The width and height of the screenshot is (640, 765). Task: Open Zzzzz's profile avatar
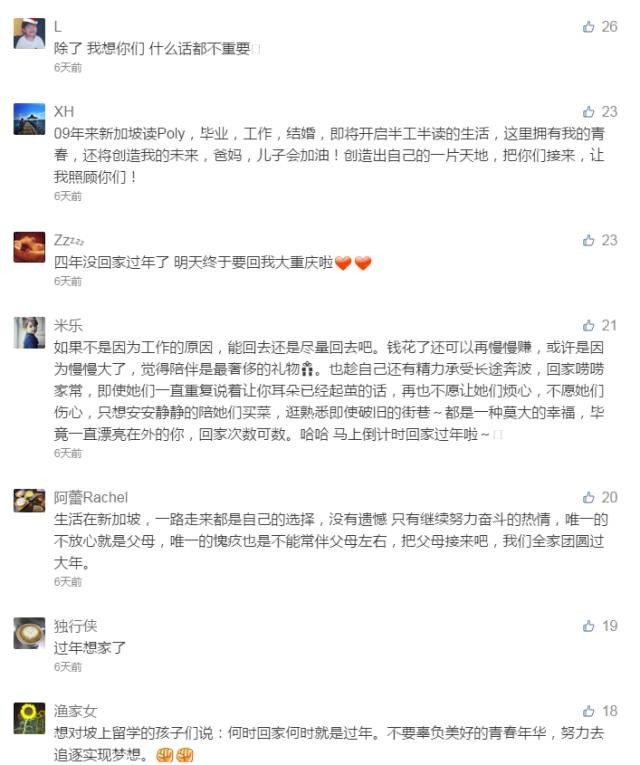pyautogui.click(x=30, y=247)
